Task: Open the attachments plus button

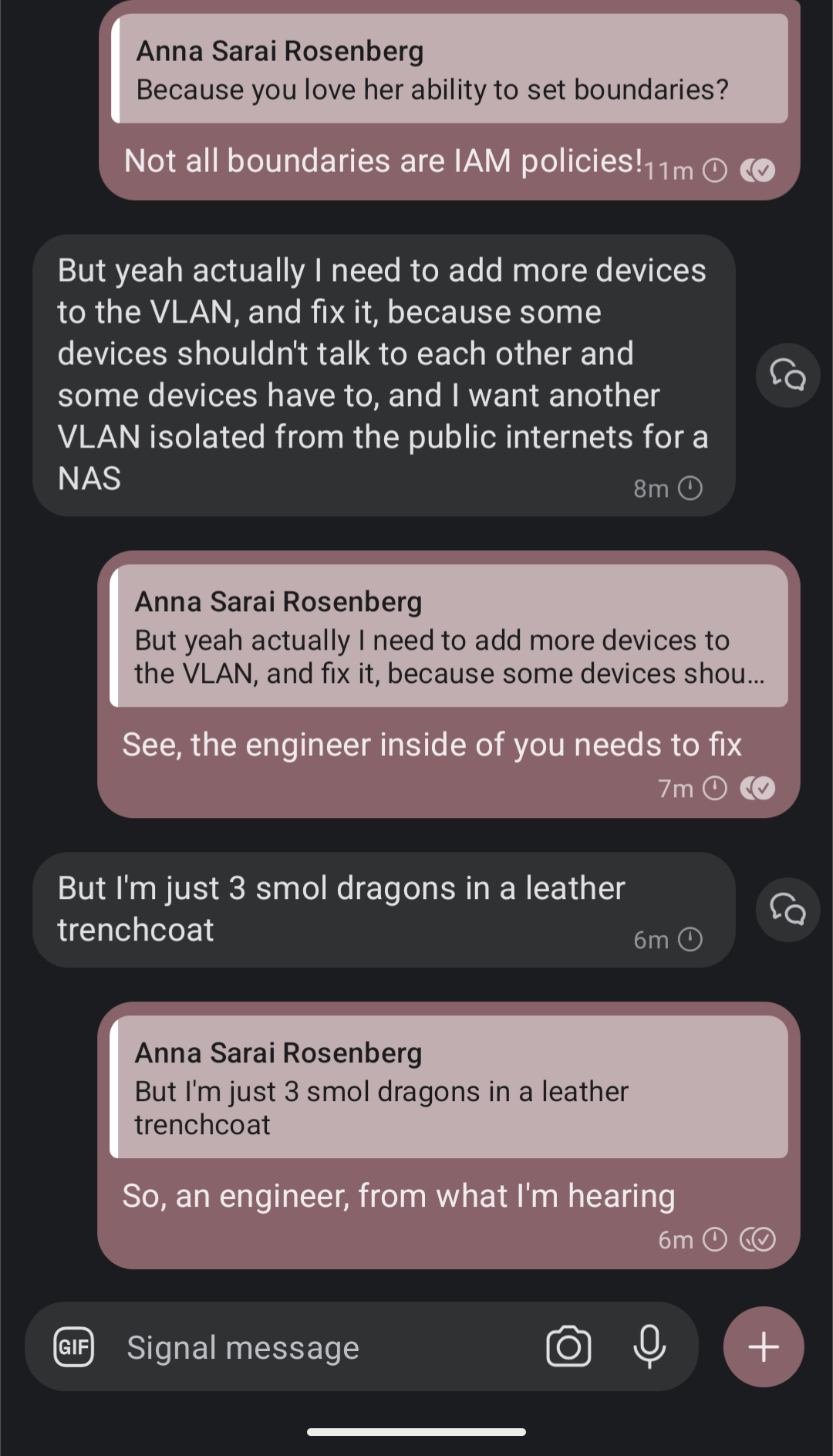Action: point(764,1347)
